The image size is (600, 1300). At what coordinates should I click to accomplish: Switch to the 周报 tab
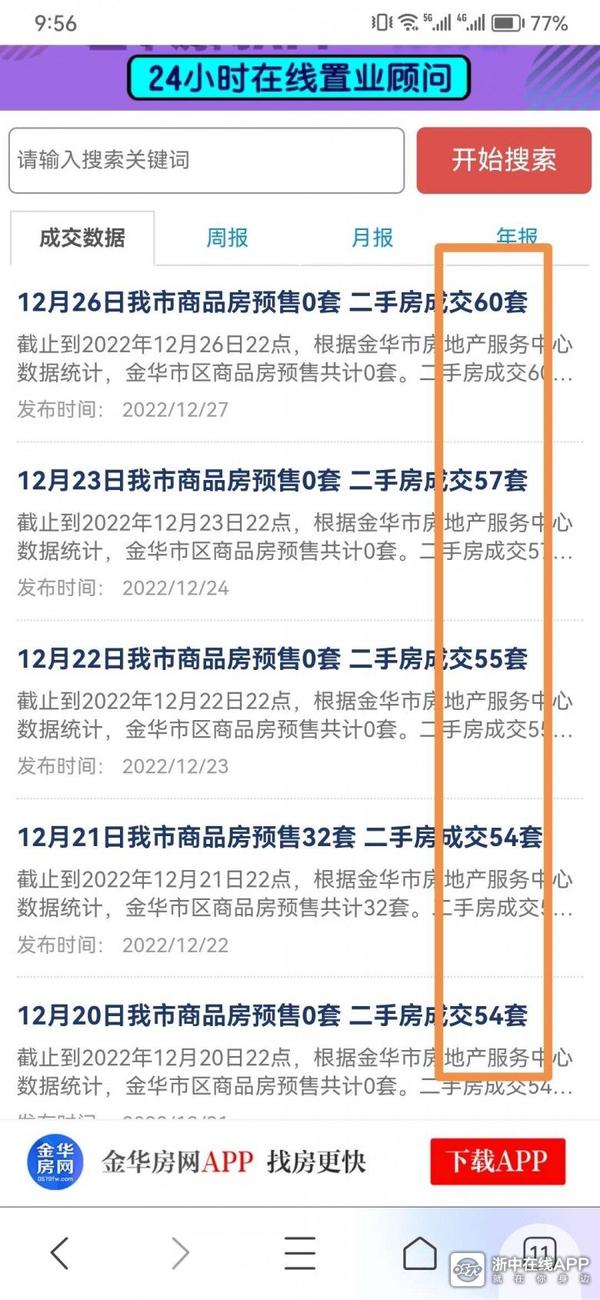[x=227, y=238]
